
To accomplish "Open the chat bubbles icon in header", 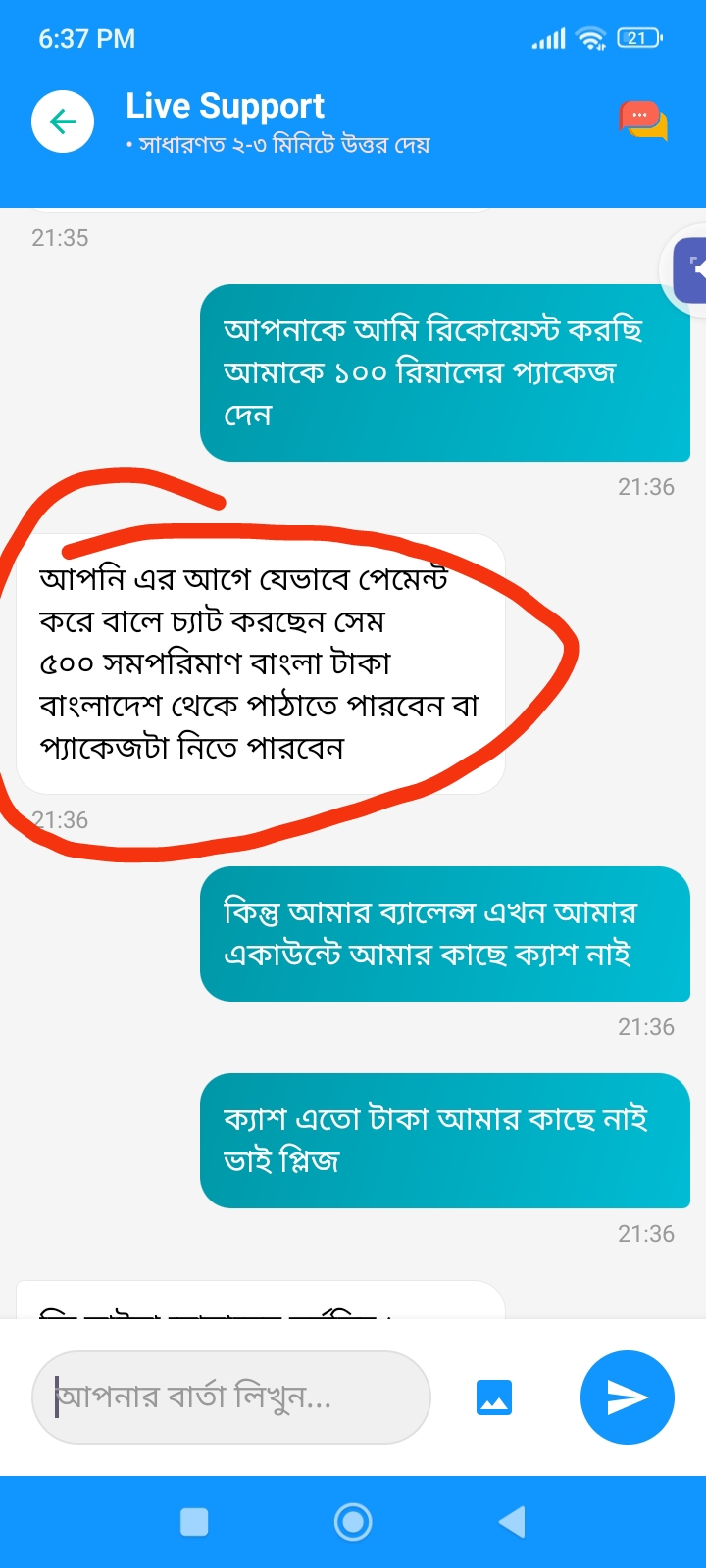I will coord(643,122).
